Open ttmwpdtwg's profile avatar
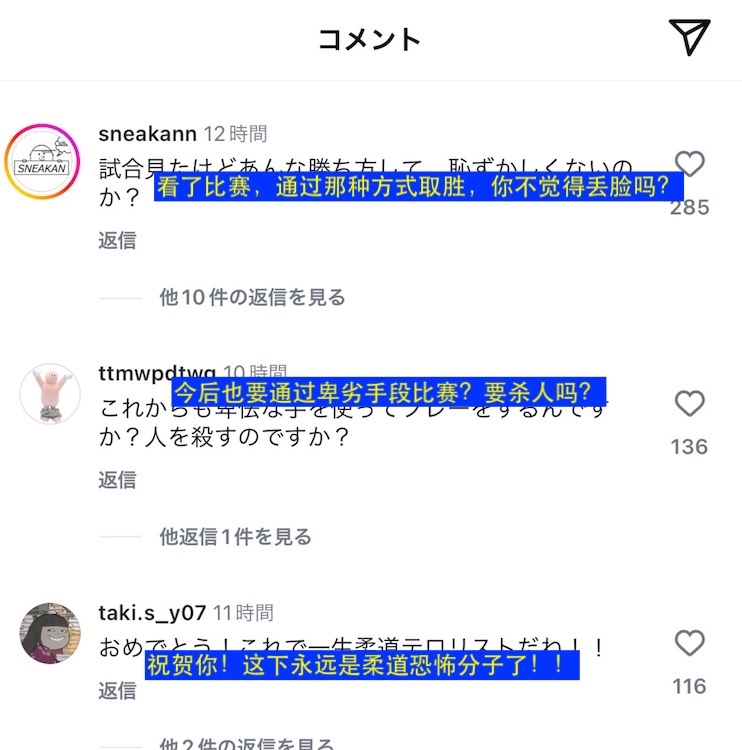 pyautogui.click(x=50, y=393)
